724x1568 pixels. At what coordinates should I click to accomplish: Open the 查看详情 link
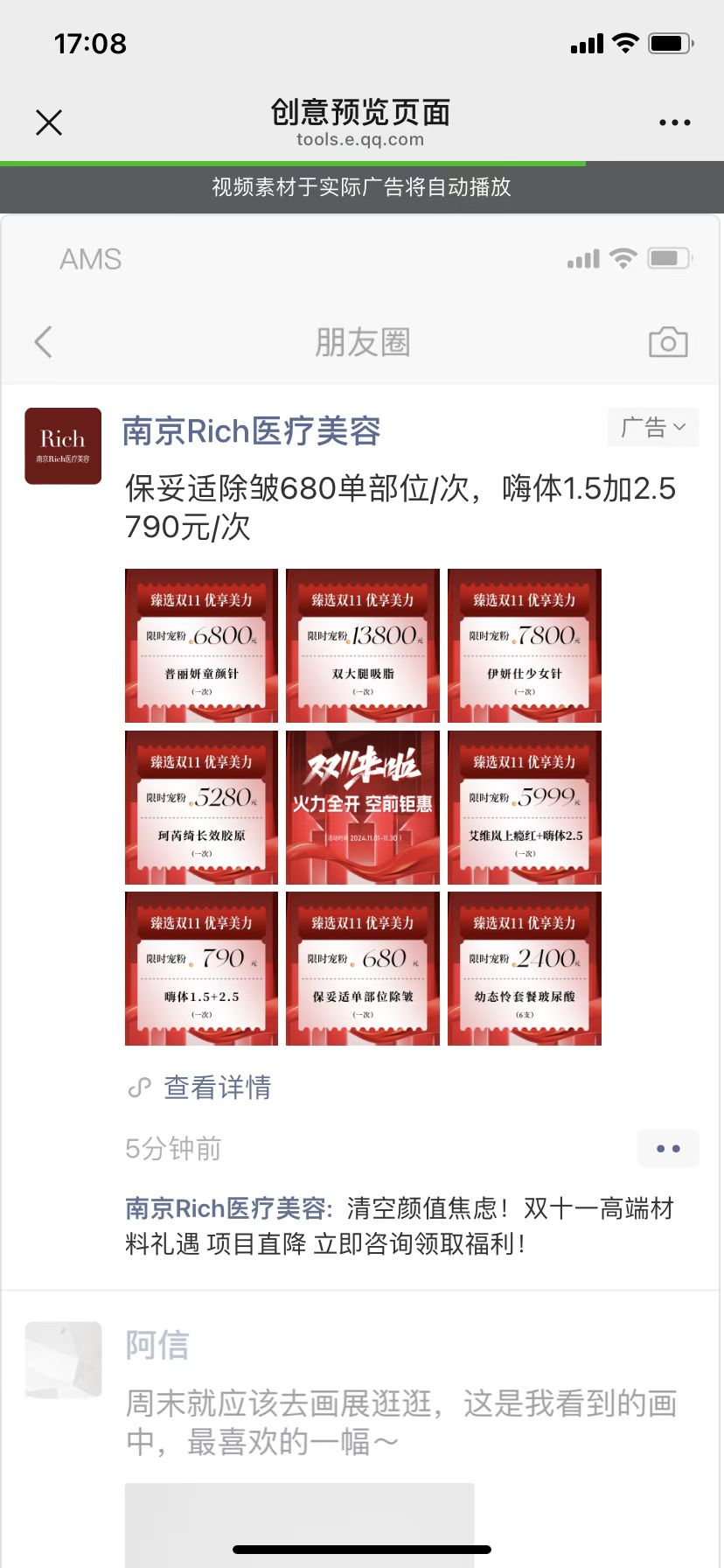click(217, 1088)
